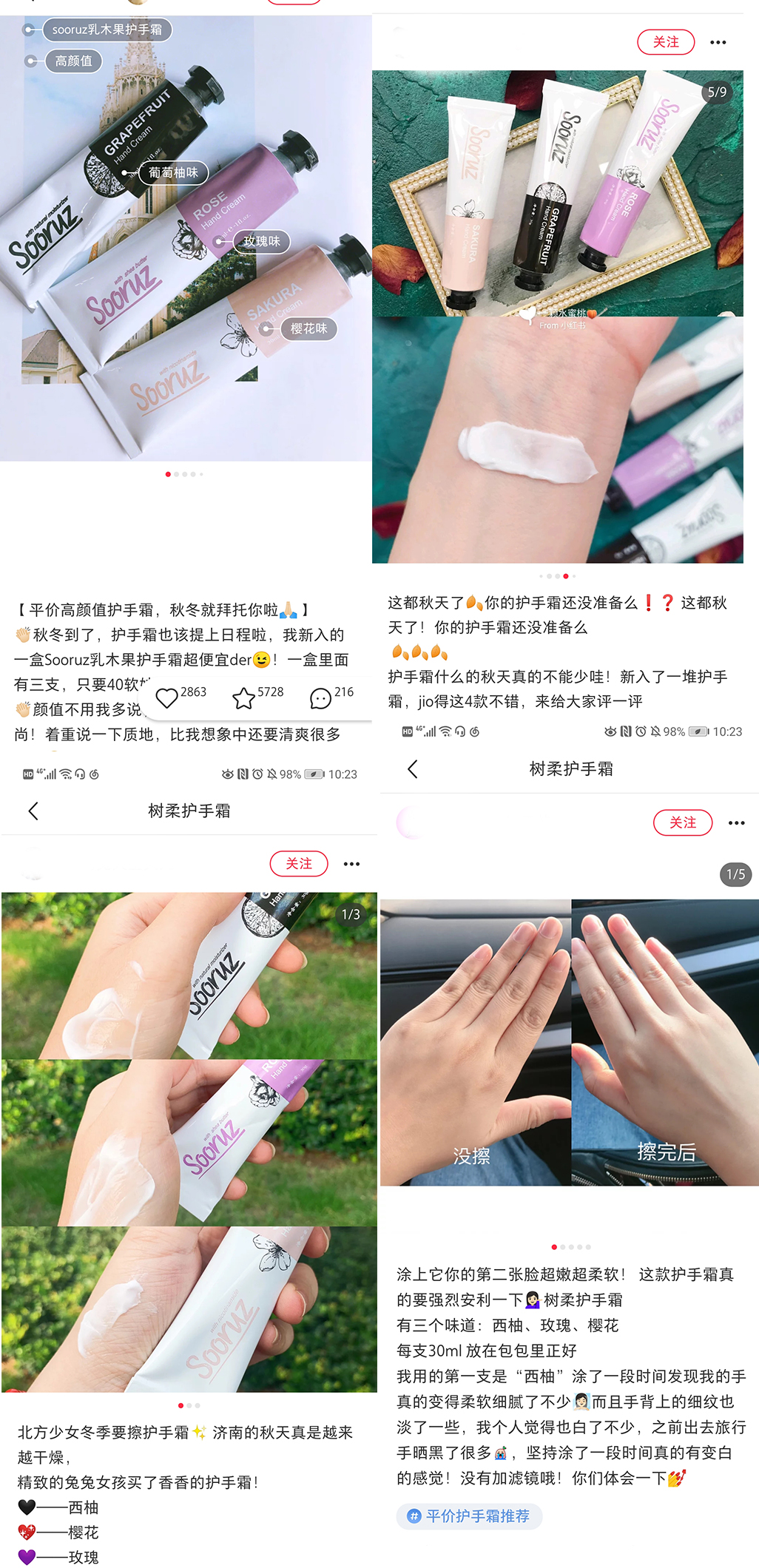Tap the sooruz乳木果护手霜 product tag
The height and width of the screenshot is (1568, 759).
106,30
